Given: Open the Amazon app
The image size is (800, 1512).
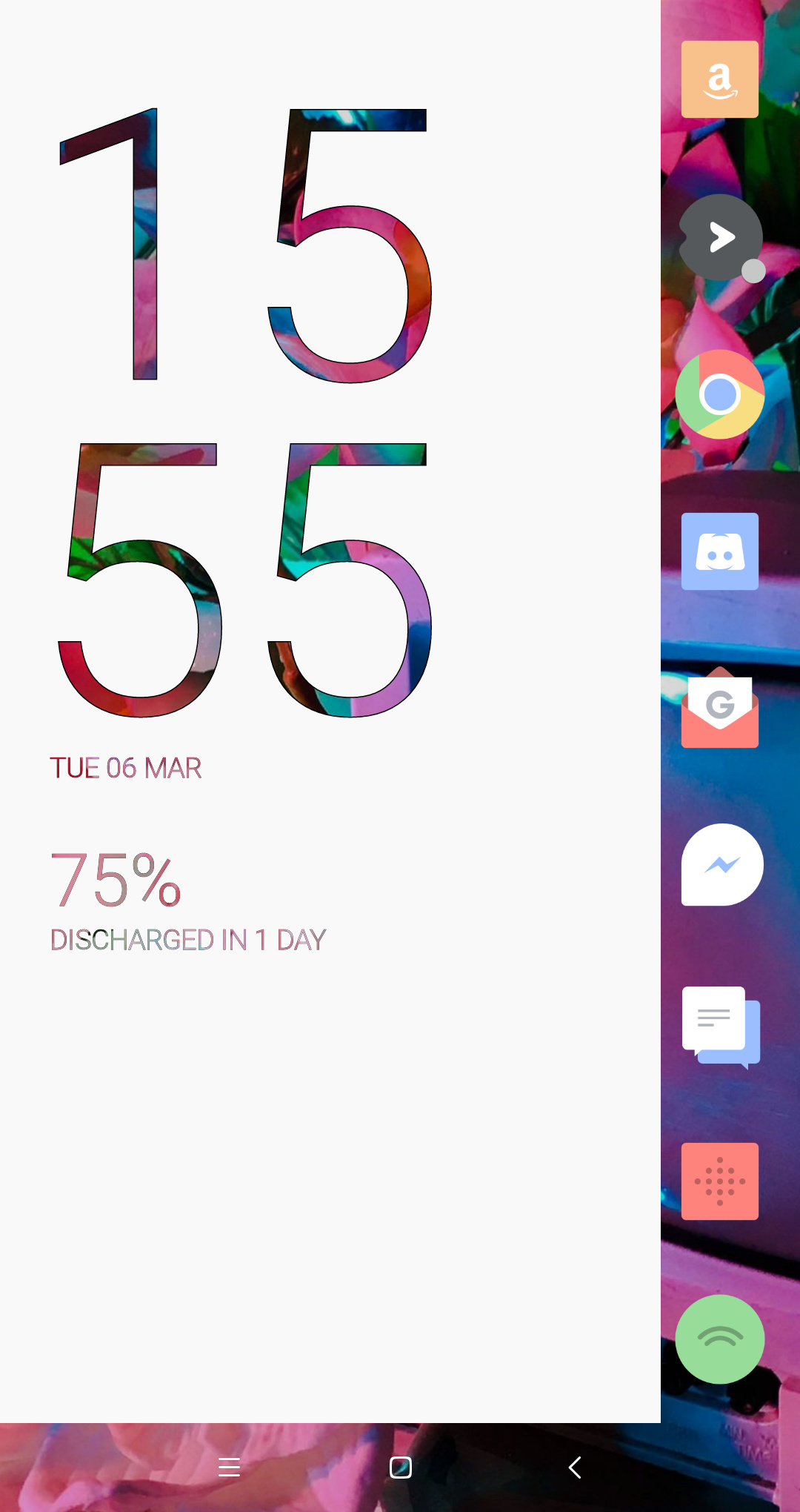Looking at the screenshot, I should tap(719, 79).
